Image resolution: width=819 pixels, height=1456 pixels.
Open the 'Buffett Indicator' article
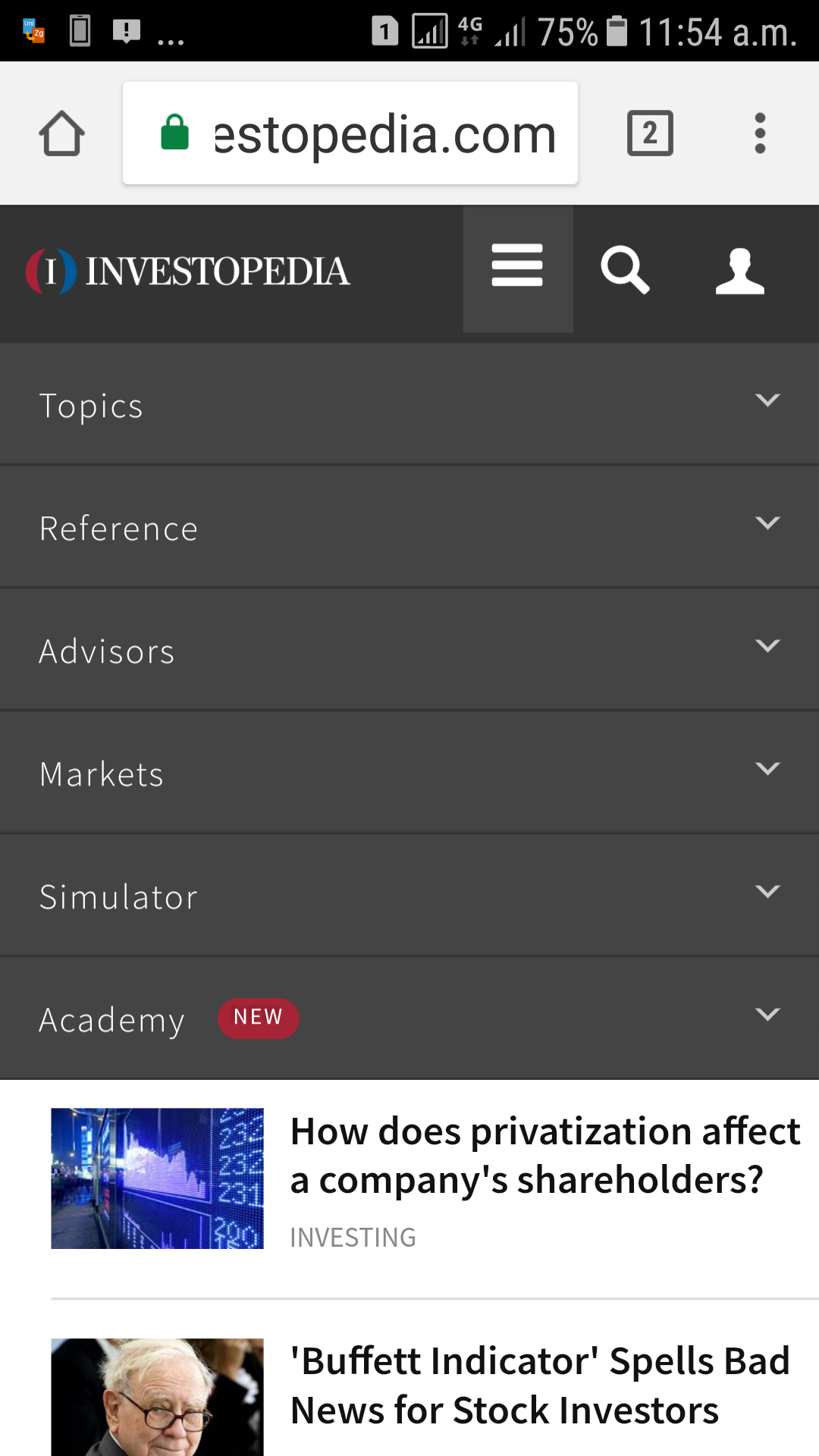[540, 1386]
